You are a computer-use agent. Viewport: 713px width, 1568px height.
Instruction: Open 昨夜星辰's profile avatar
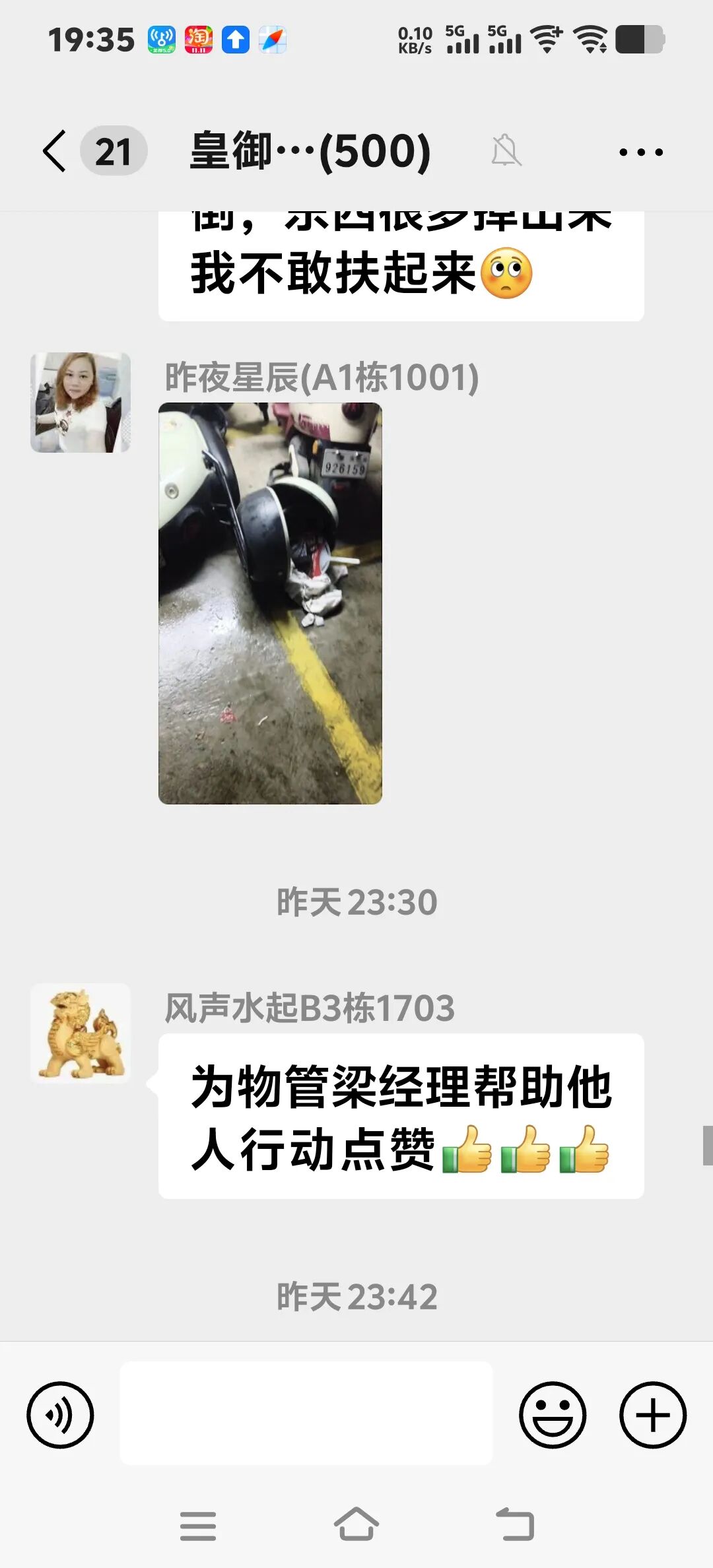(x=81, y=403)
